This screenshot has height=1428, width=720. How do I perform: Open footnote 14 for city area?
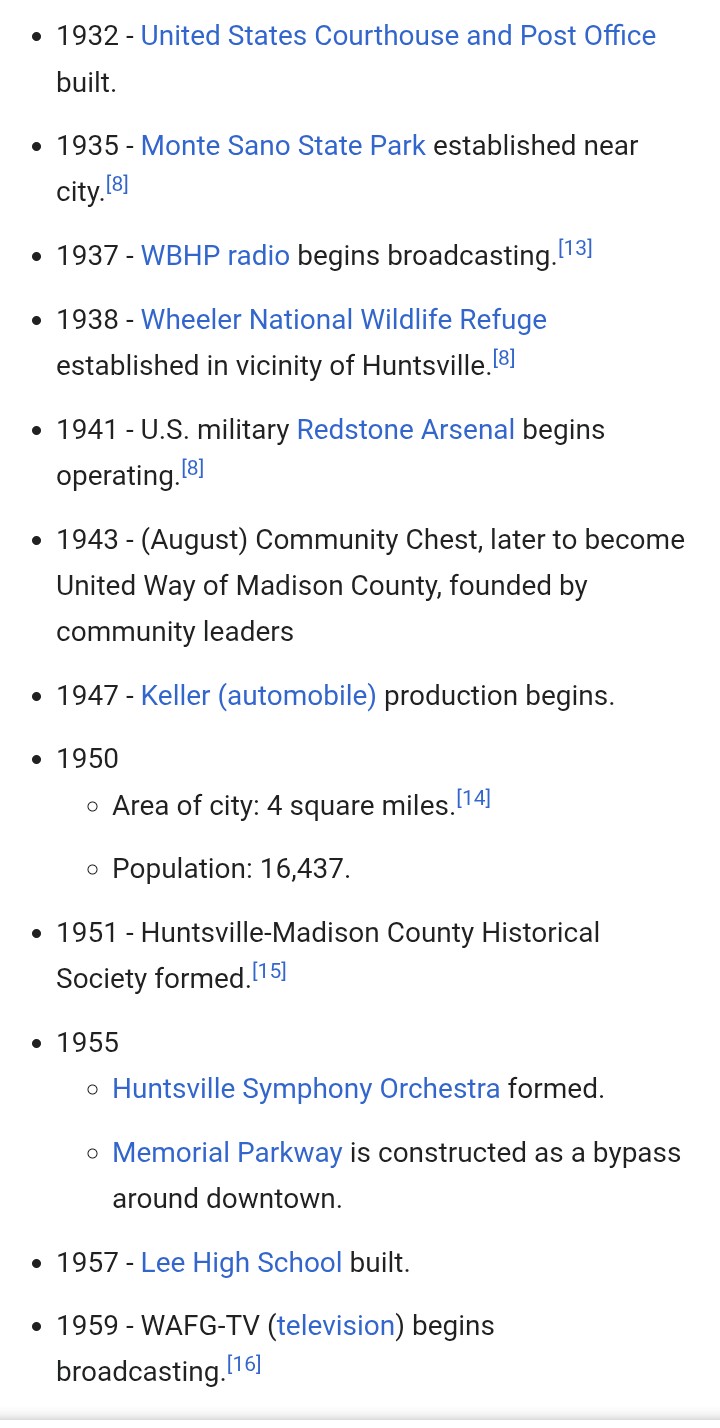click(x=473, y=799)
